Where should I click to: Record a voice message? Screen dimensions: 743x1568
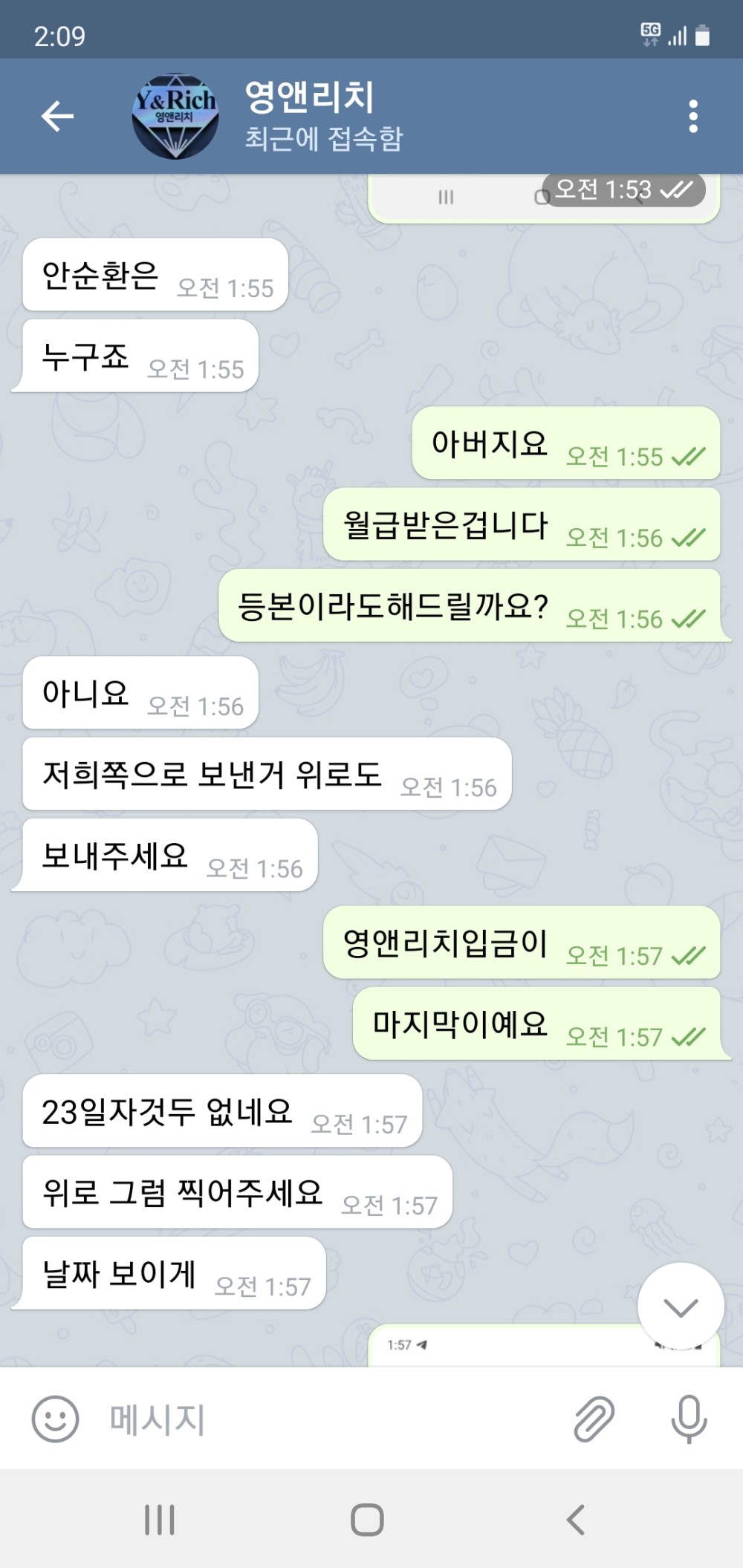689,1418
